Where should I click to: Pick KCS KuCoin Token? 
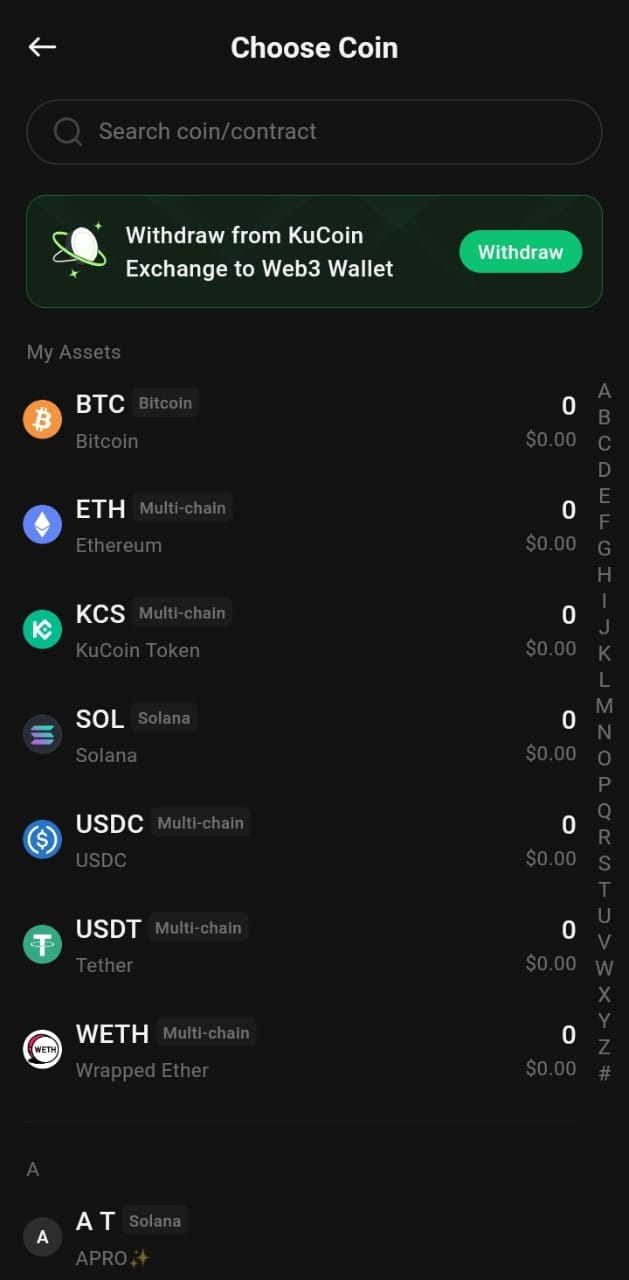point(300,631)
